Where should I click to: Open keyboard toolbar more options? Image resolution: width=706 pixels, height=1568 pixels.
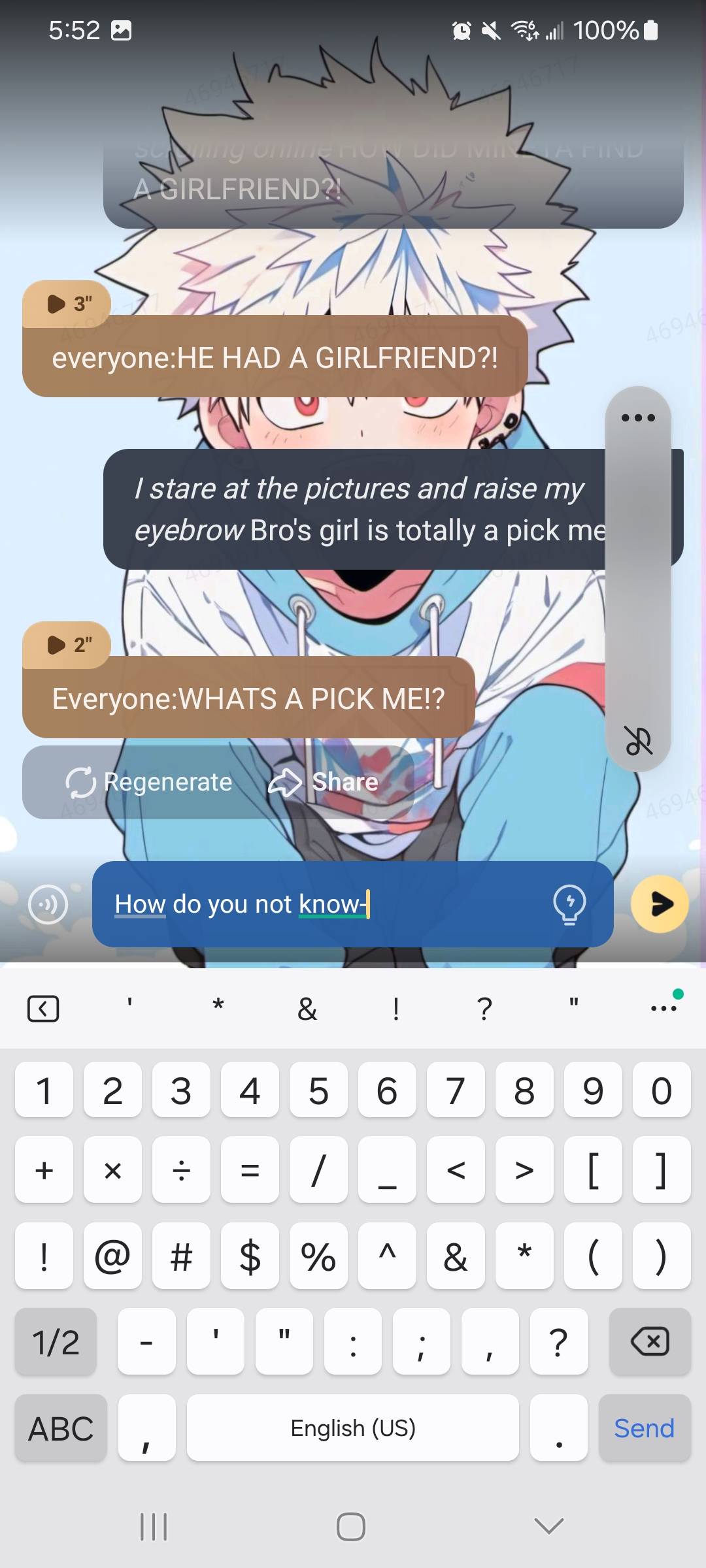664,1008
